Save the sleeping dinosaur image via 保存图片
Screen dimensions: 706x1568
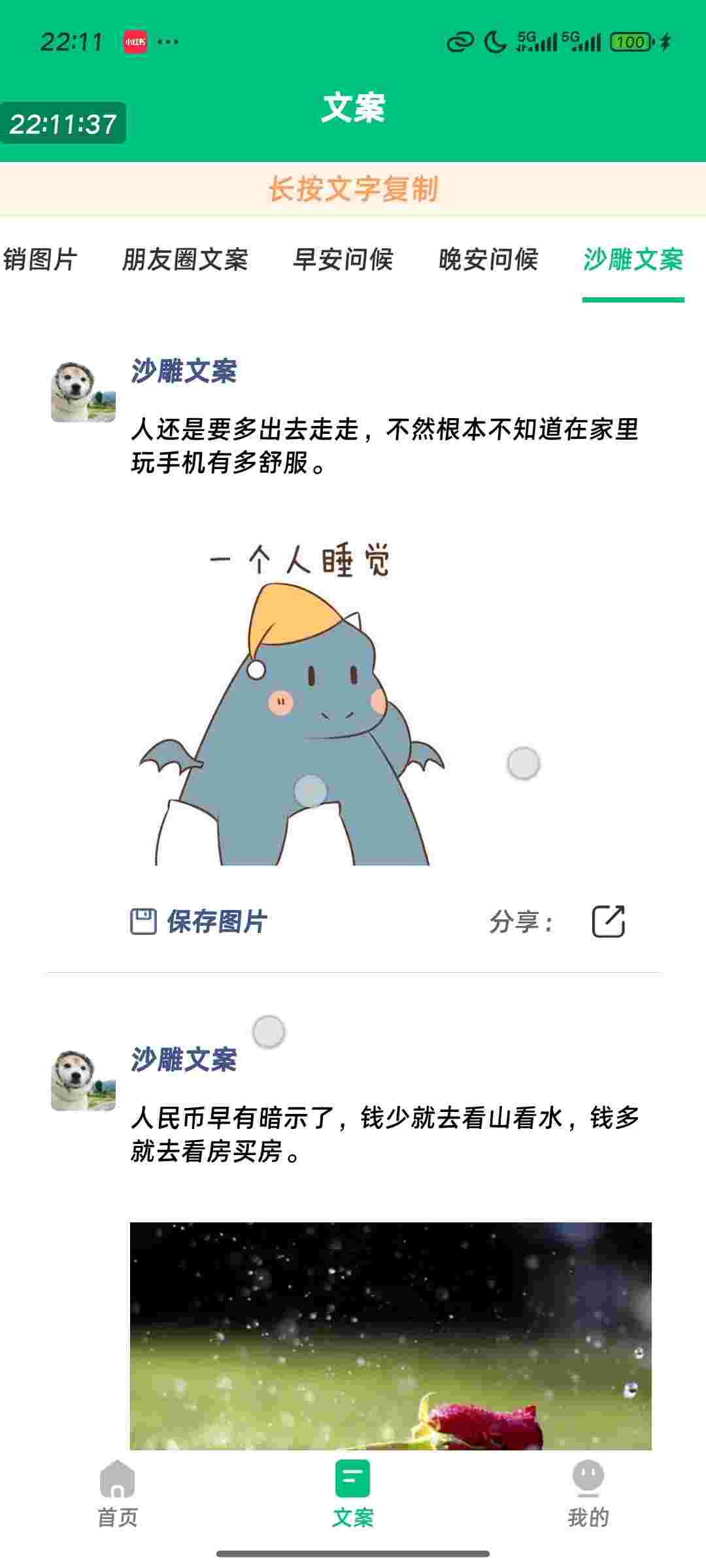click(x=199, y=922)
